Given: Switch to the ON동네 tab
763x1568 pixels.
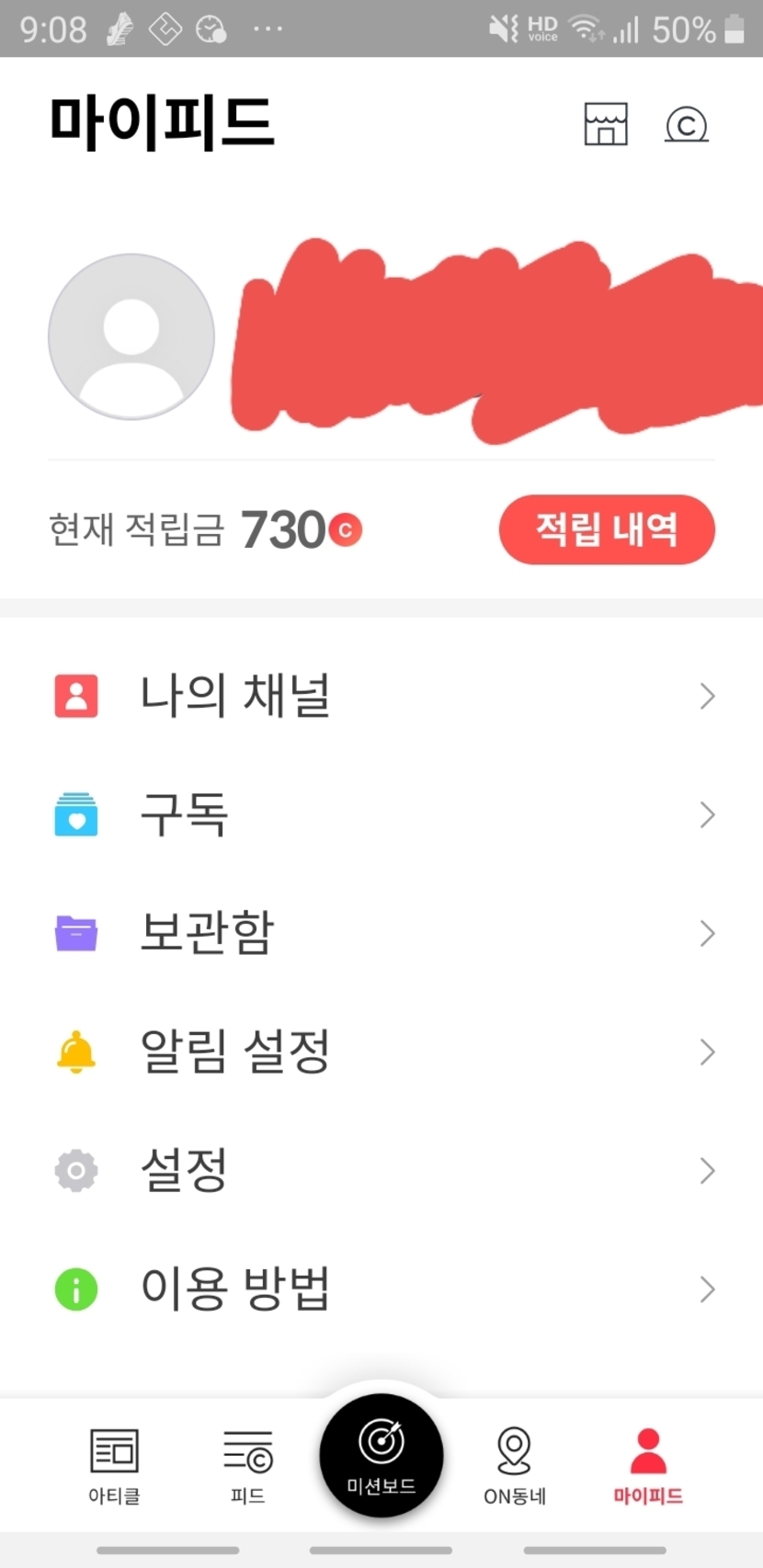Looking at the screenshot, I should click(515, 1466).
